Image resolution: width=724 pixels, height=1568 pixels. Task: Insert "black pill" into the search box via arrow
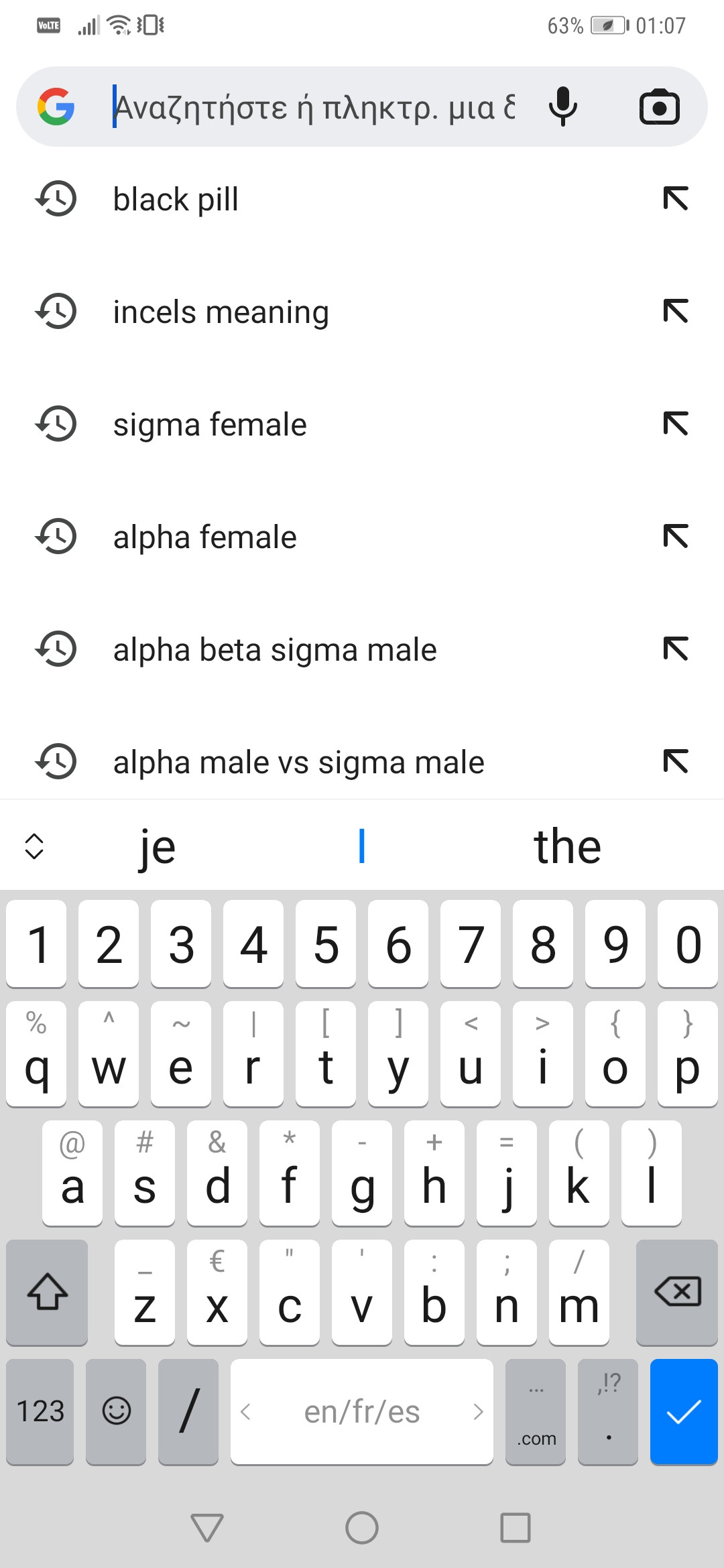(x=675, y=199)
